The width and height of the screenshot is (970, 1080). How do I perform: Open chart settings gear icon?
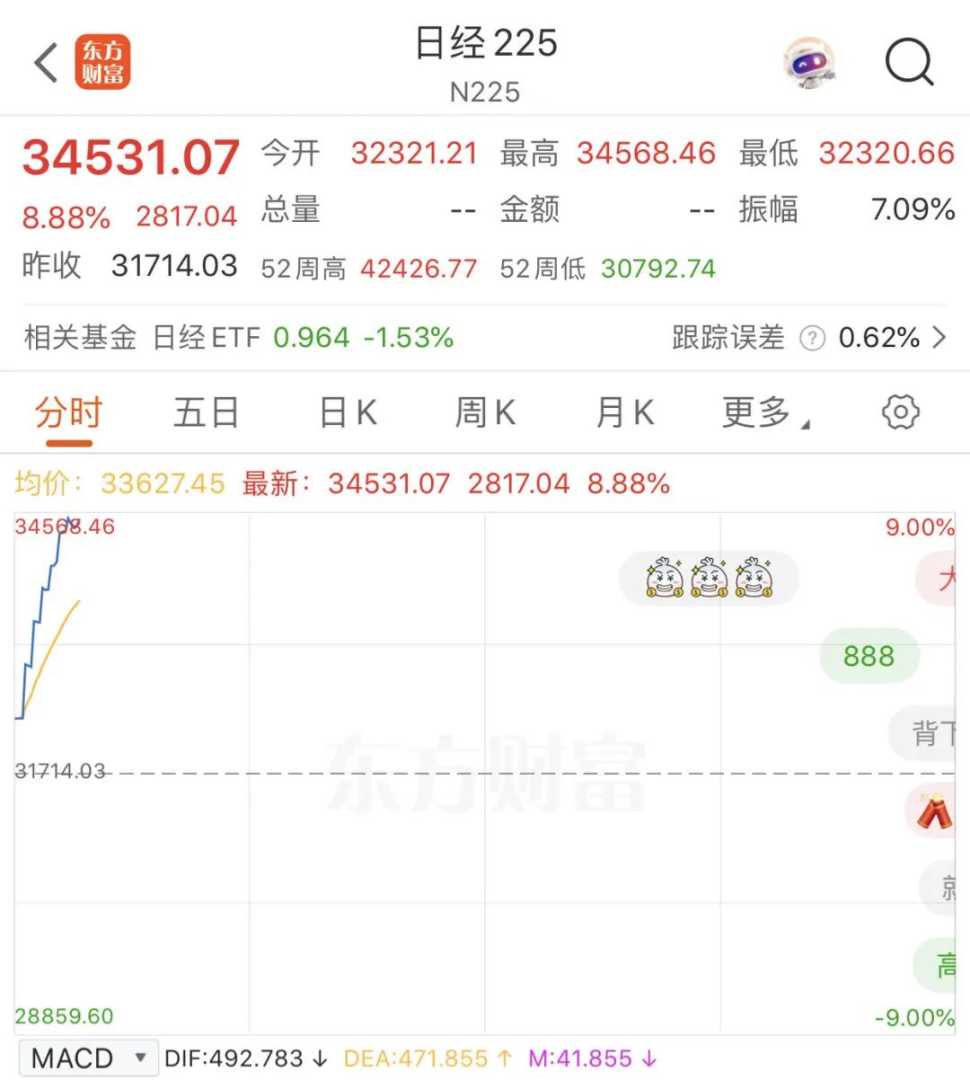(x=901, y=412)
